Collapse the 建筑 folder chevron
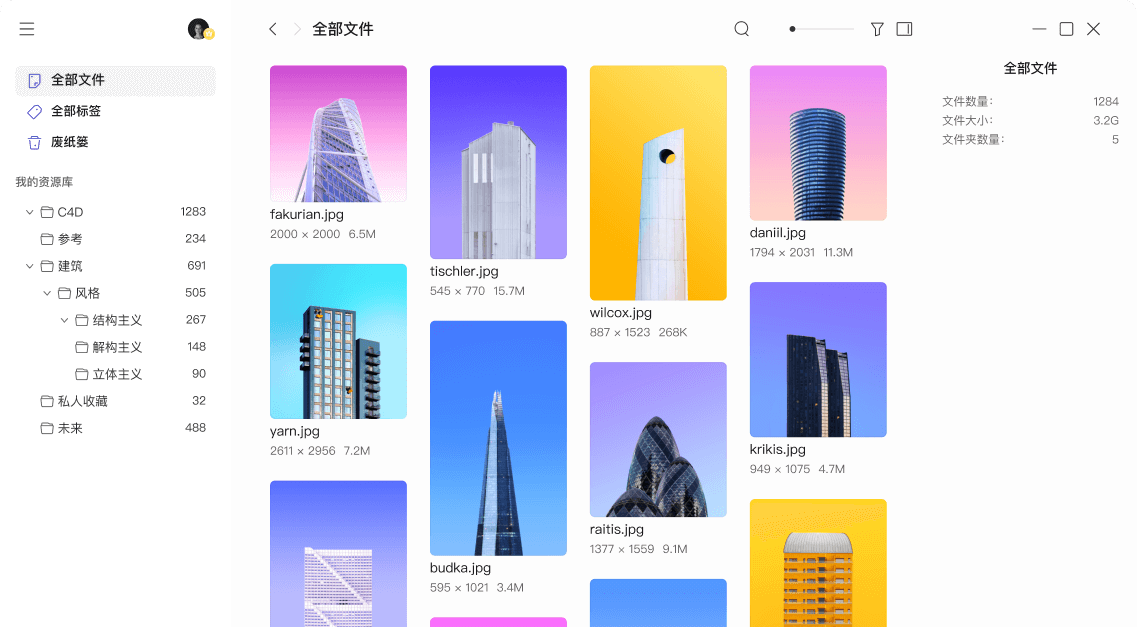The image size is (1137, 627). coord(29,266)
